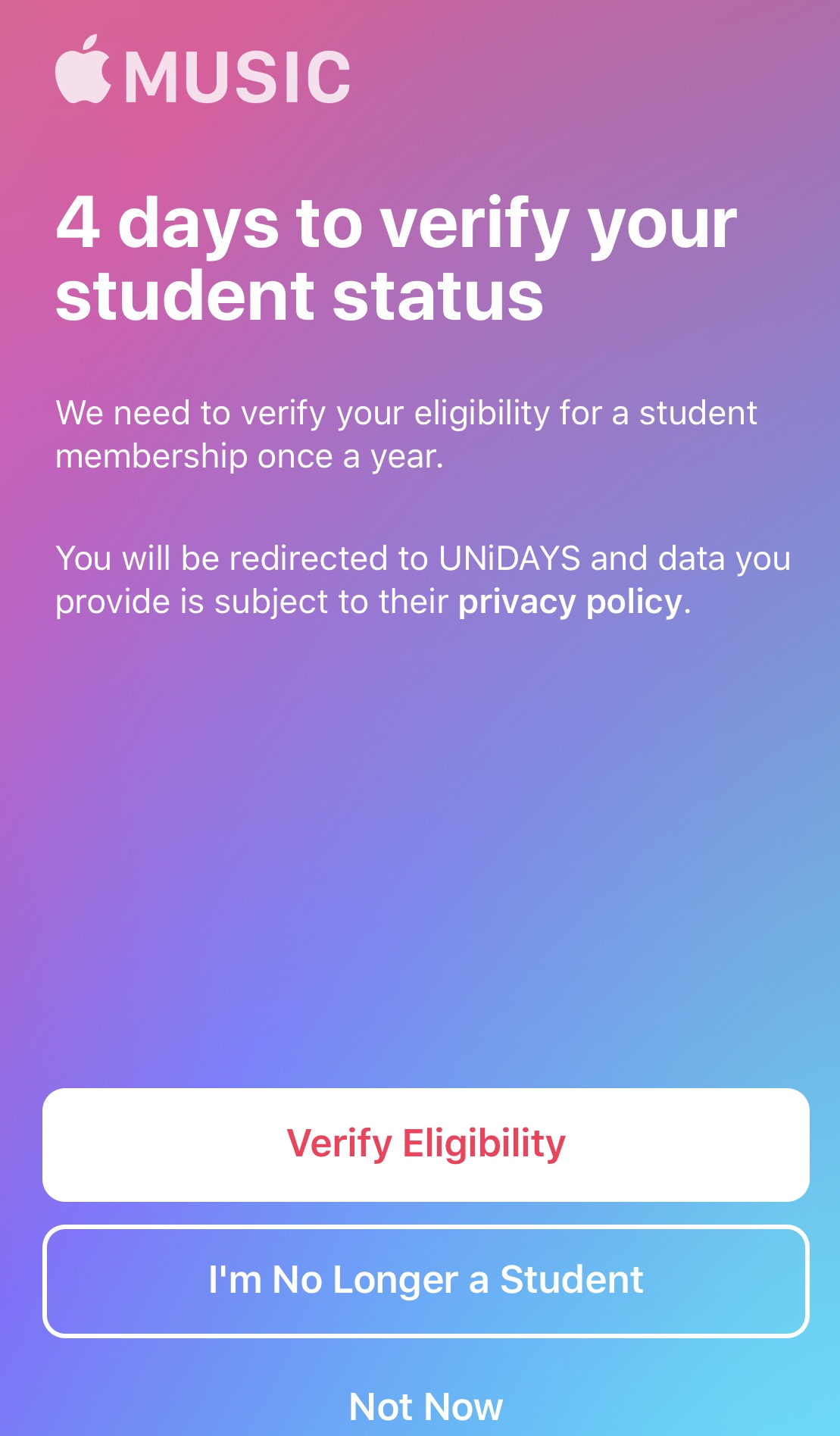Tap the Verify Eligibility button
Image resolution: width=840 pixels, height=1436 pixels.
tap(426, 1144)
